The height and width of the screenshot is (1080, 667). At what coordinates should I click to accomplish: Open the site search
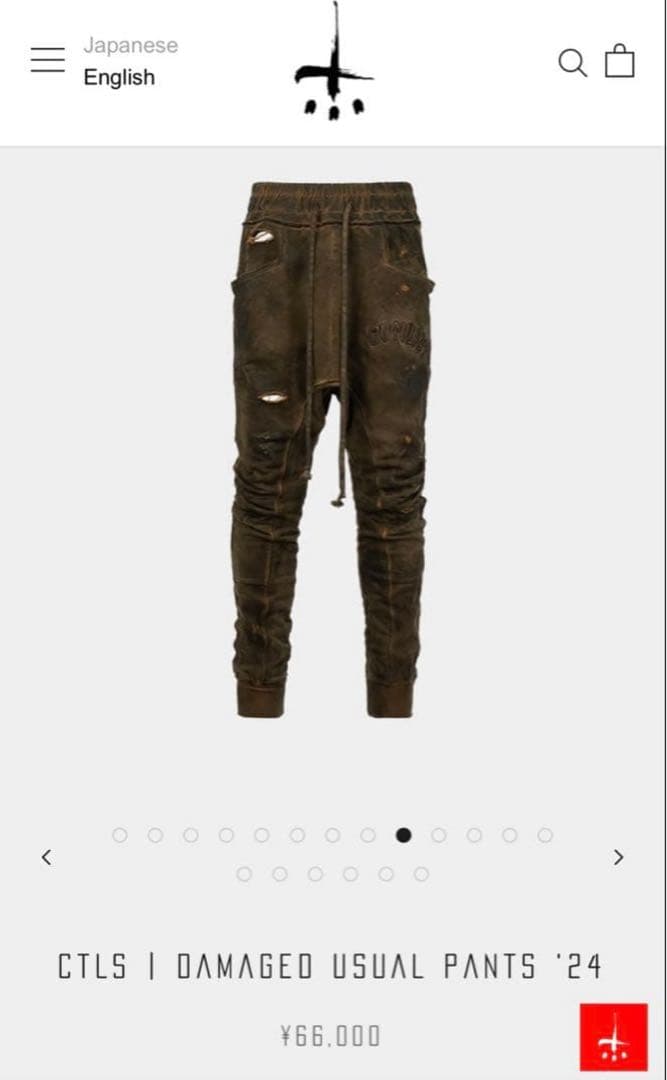click(572, 62)
